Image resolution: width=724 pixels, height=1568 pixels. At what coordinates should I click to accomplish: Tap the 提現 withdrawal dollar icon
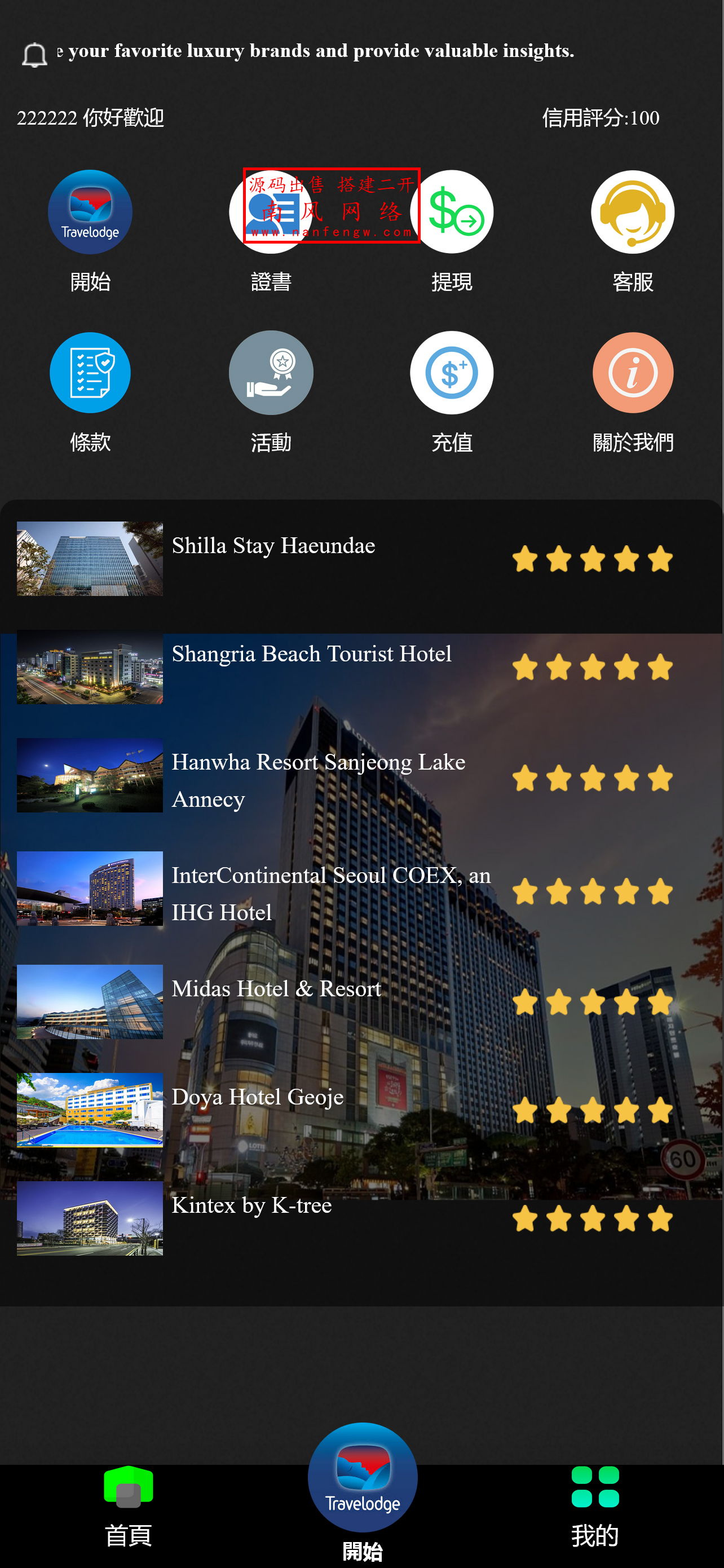pos(452,211)
